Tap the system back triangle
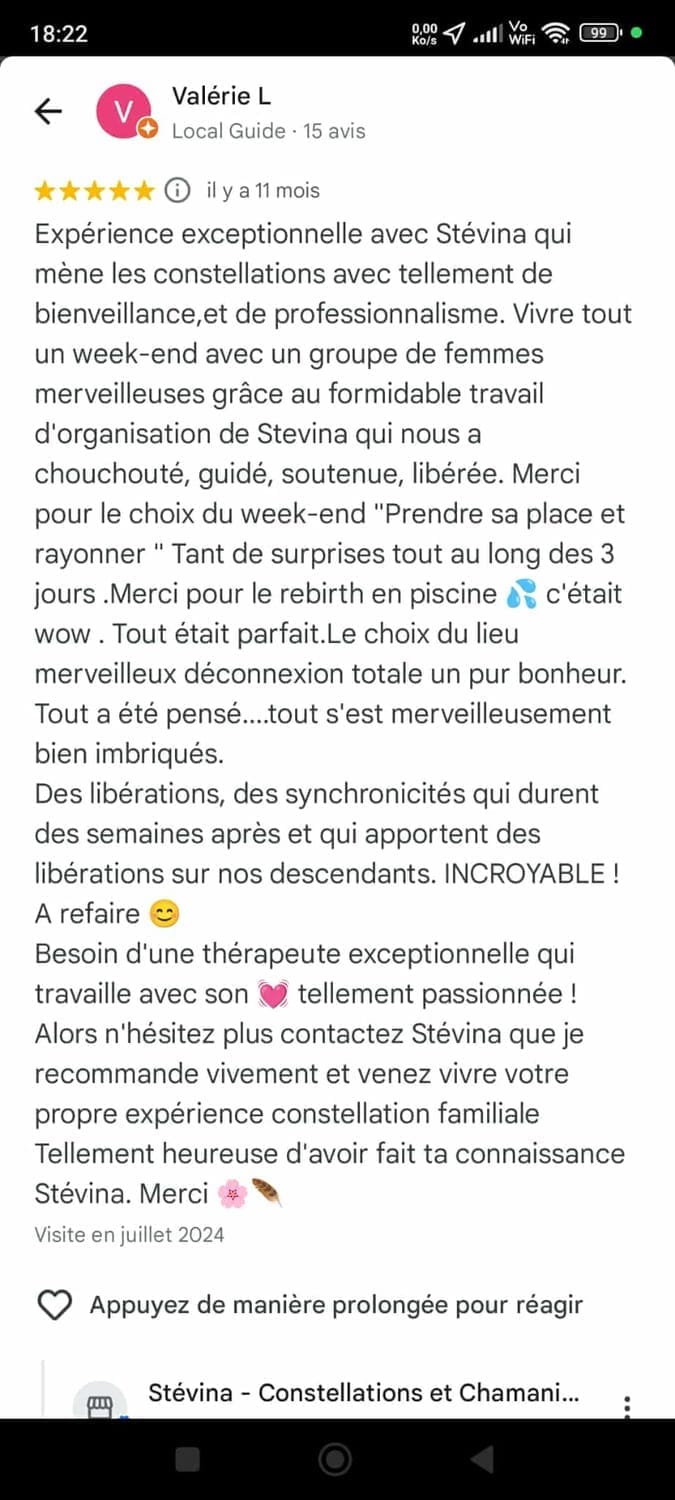675x1500 pixels. [x=483, y=1459]
